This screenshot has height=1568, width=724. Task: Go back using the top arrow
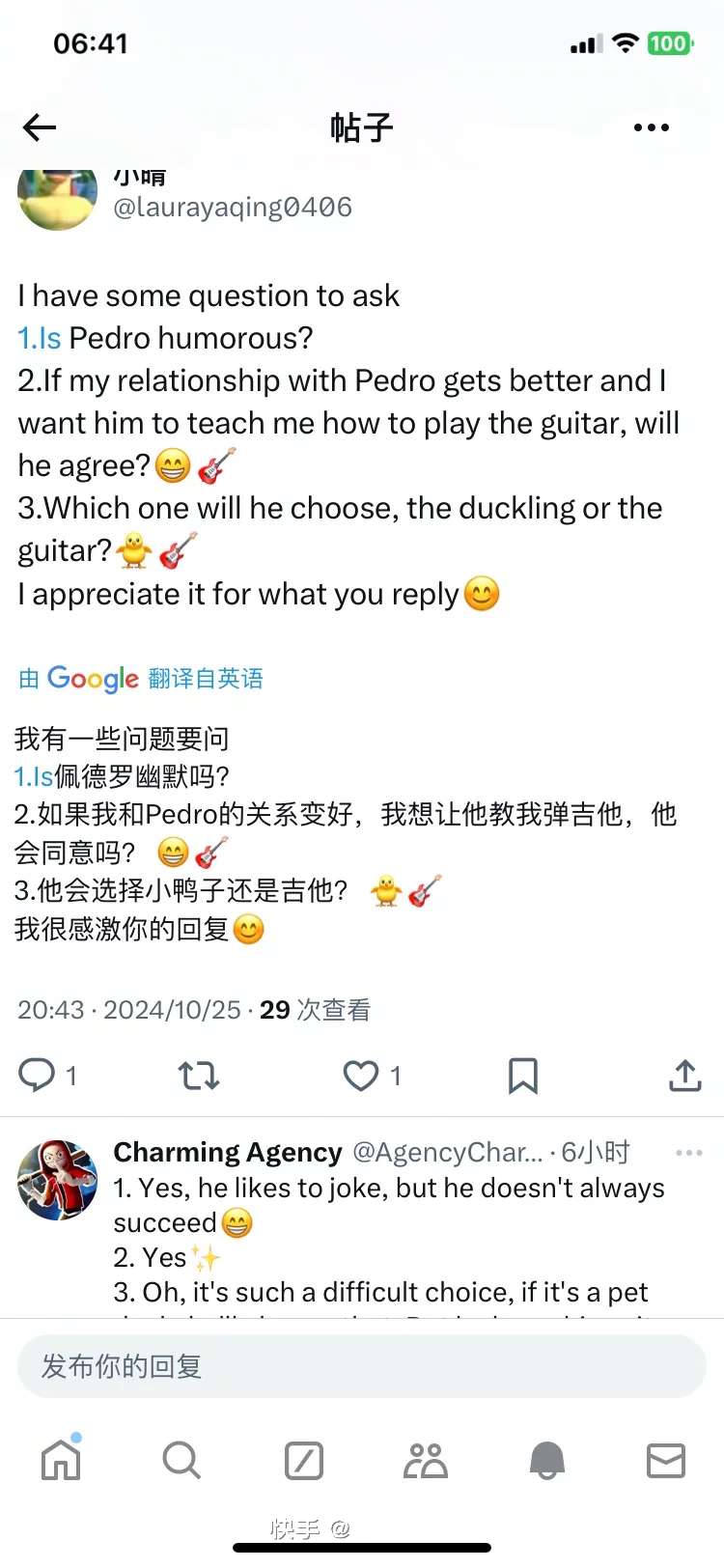40,127
